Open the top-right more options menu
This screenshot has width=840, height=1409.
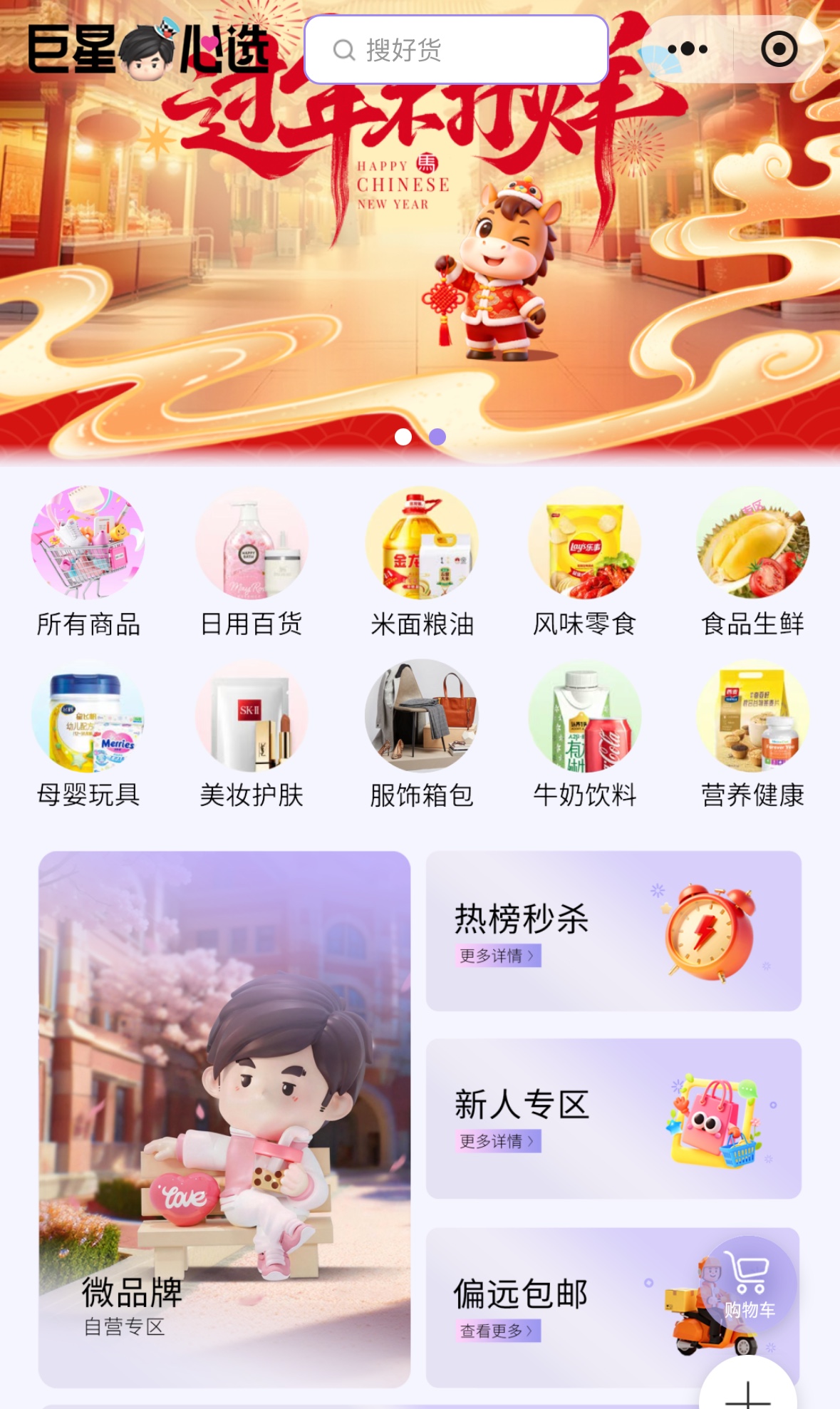(686, 48)
